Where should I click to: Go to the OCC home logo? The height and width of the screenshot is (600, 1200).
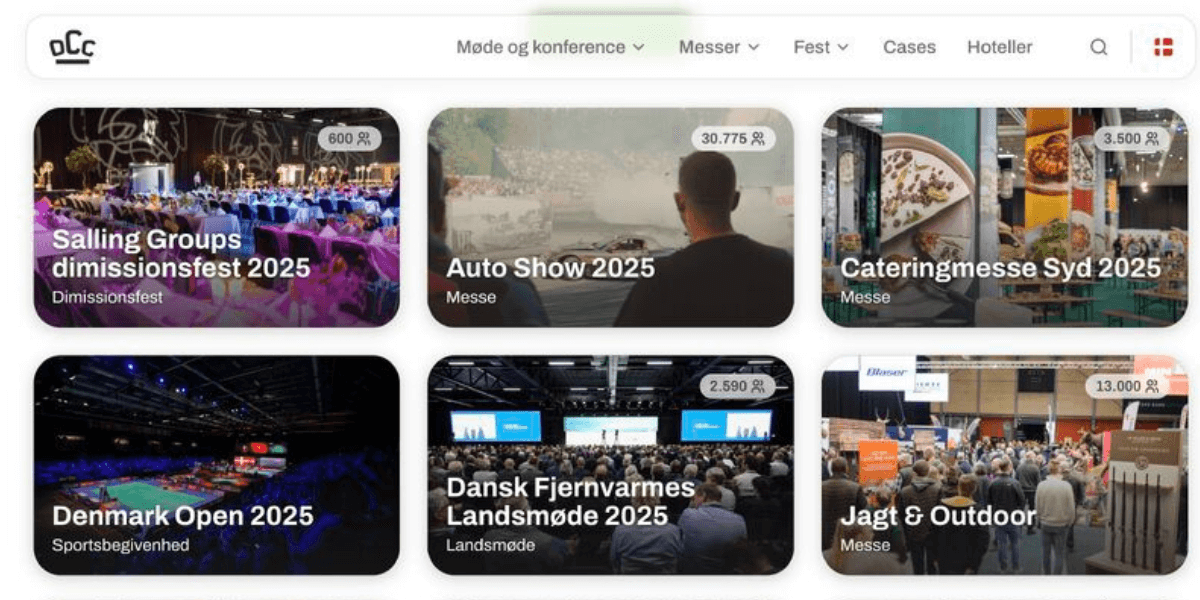[x=72, y=47]
